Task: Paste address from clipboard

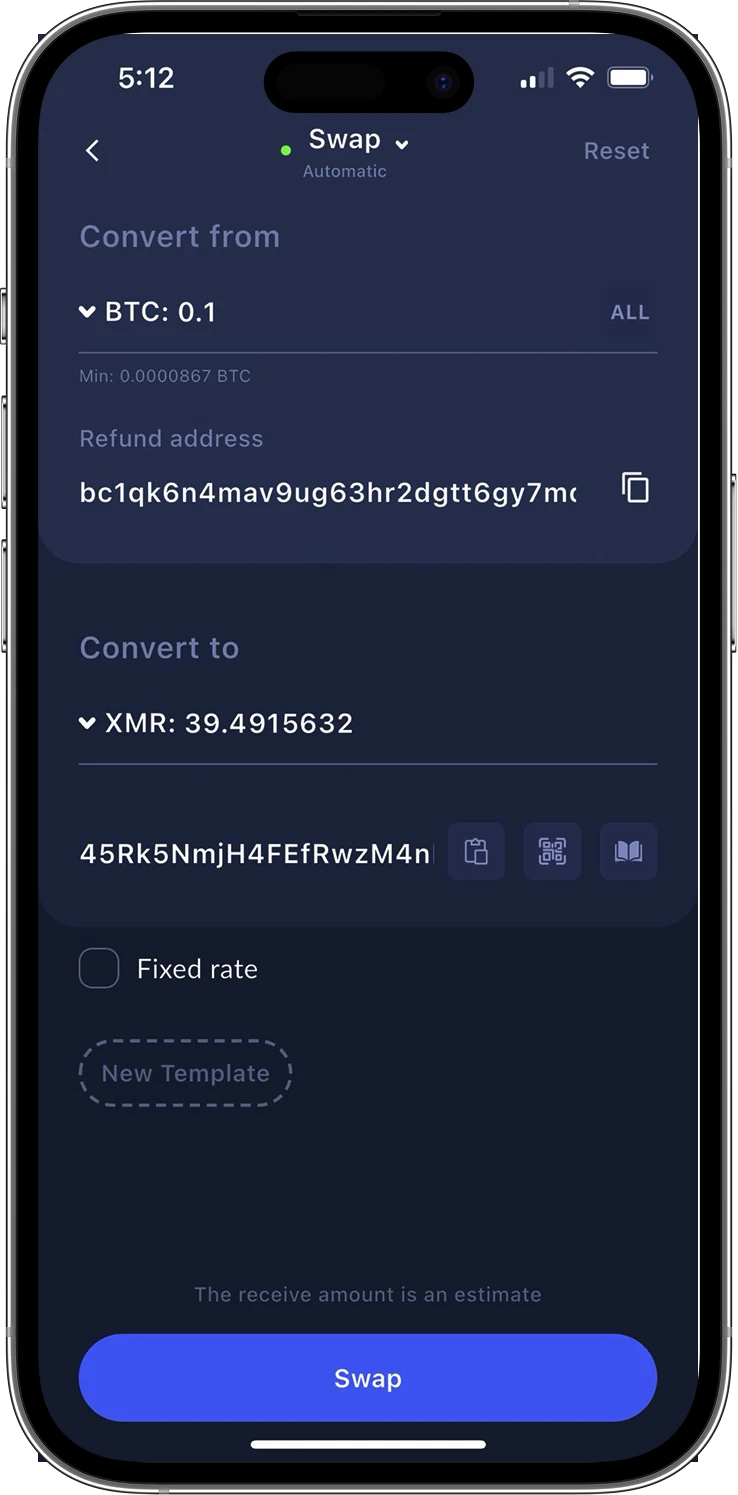Action: (476, 852)
